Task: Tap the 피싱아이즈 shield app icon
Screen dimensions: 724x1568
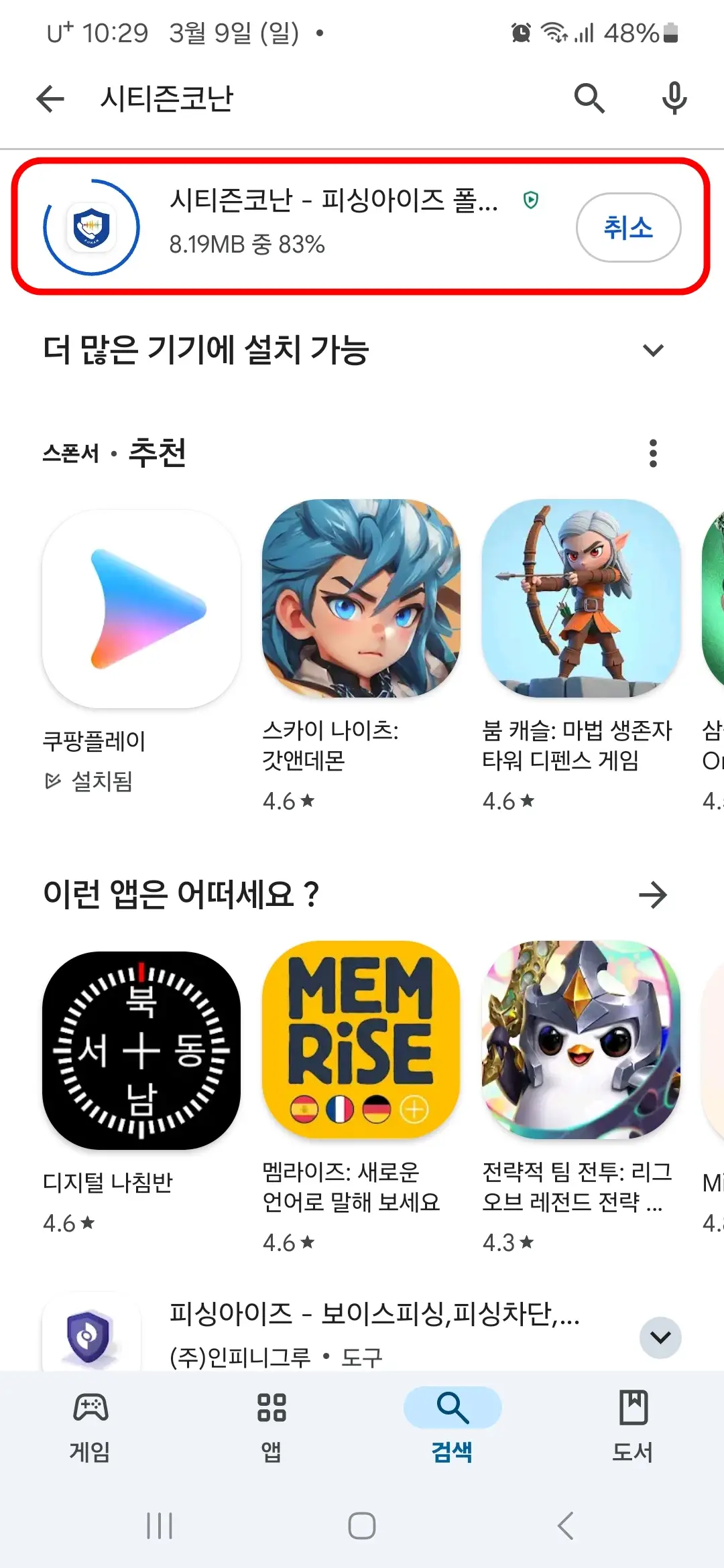Action: (x=91, y=1333)
